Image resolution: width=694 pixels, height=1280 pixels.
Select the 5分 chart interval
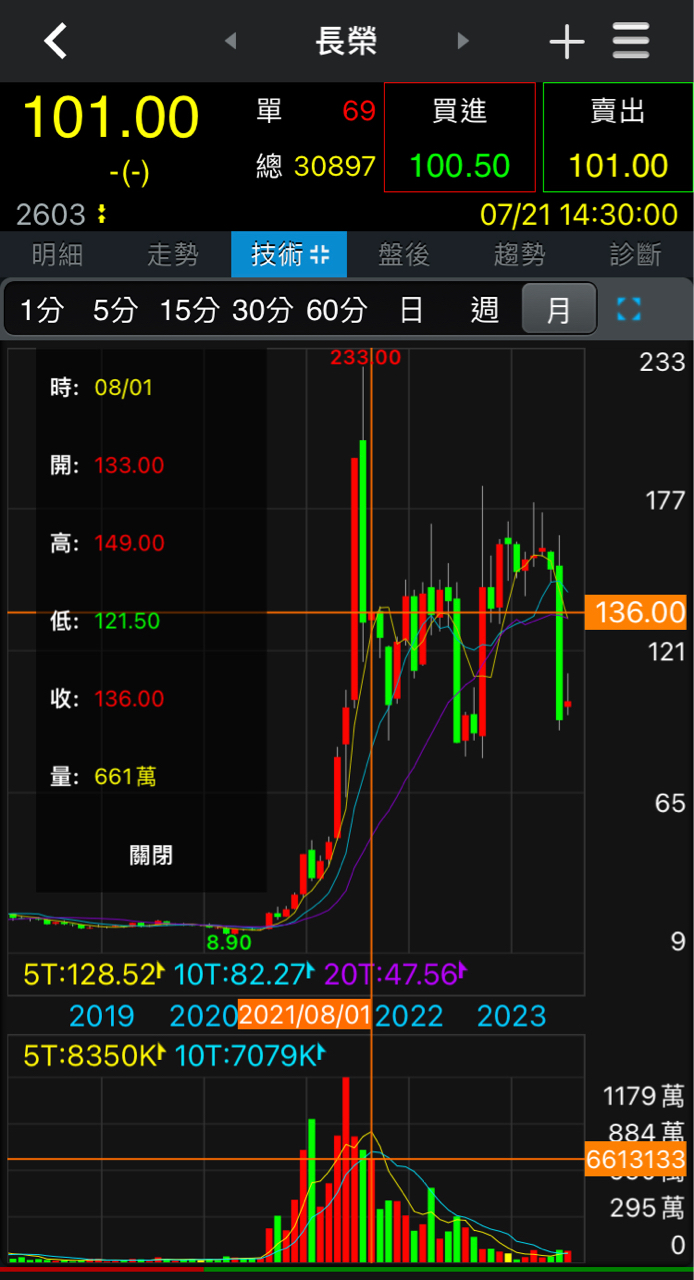click(114, 310)
